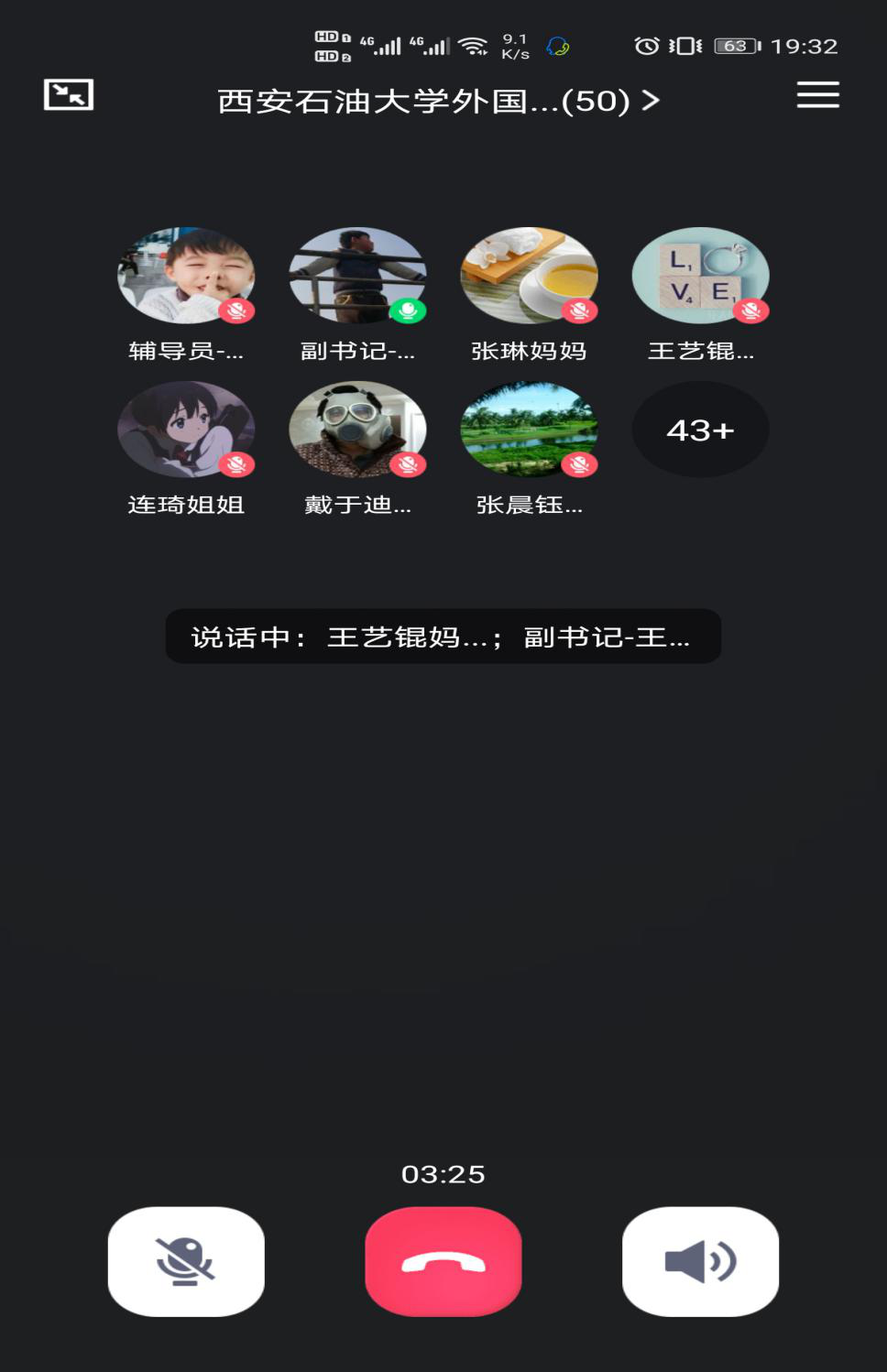
Task: View participant 张晨钰
Action: 529,430
